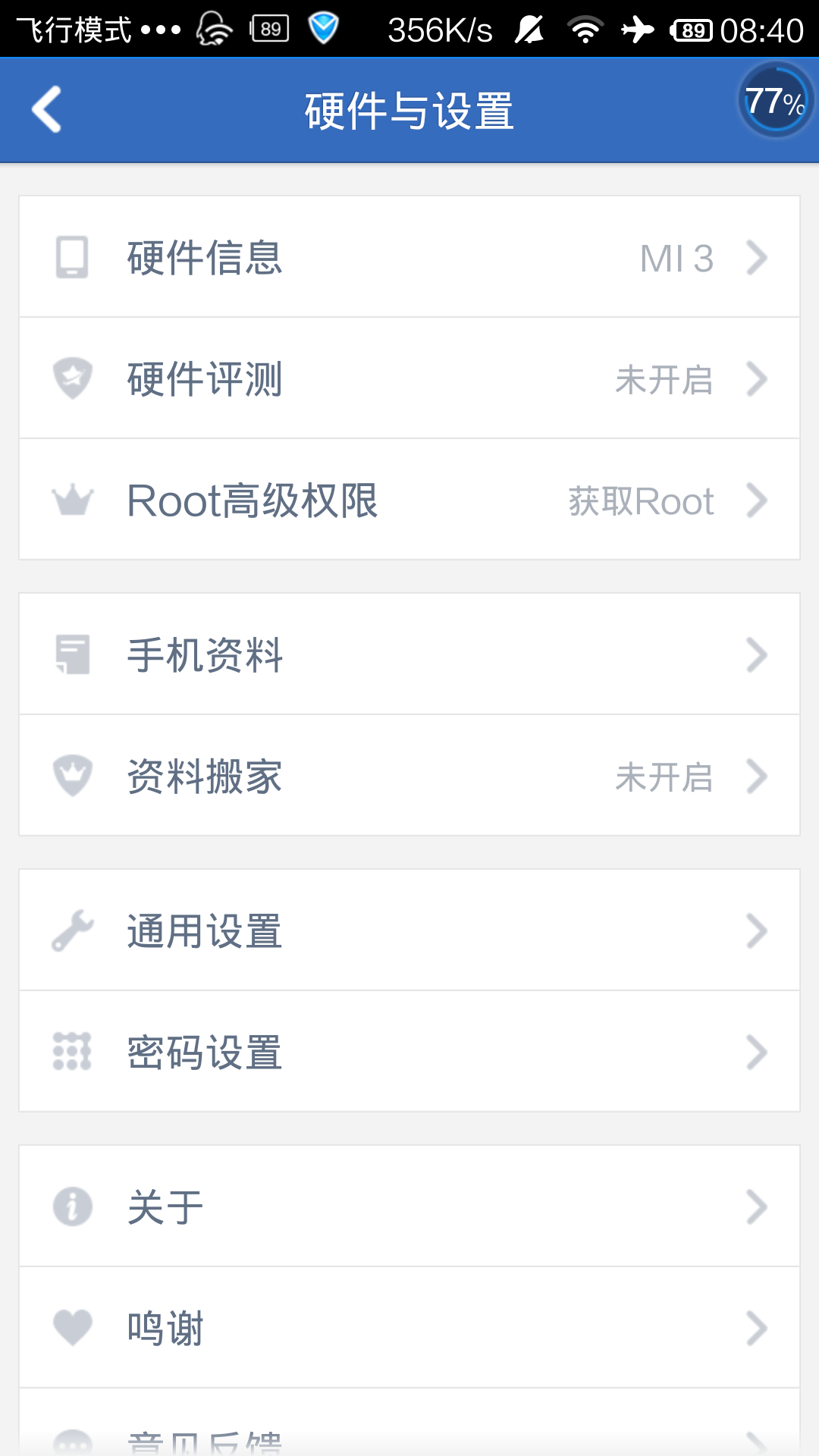Viewport: 819px width, 1456px height.
Task: Open 硬件信息 (MI 3) details
Action: click(x=409, y=257)
